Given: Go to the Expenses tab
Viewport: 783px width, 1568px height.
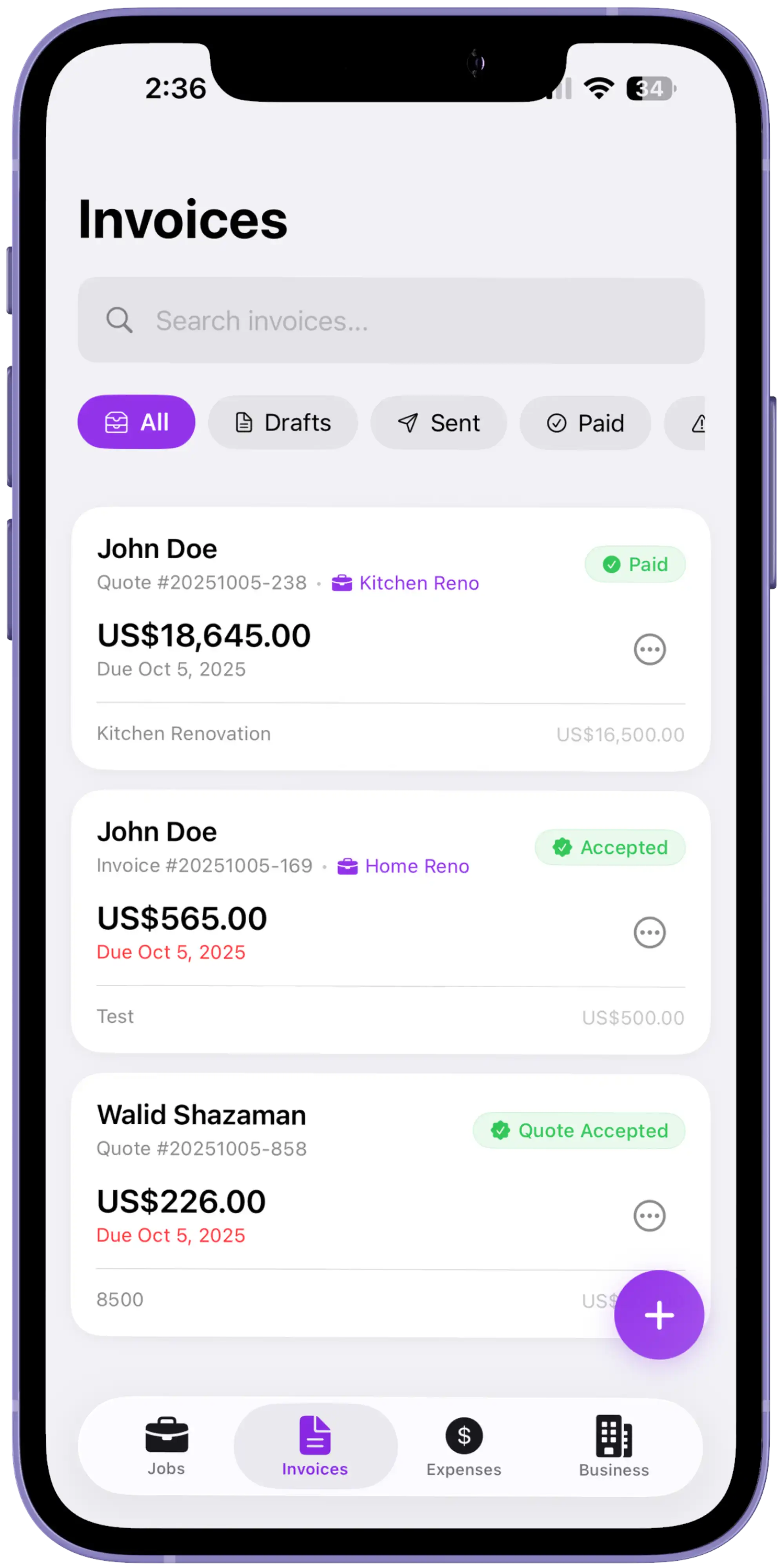Looking at the screenshot, I should pos(464,1446).
